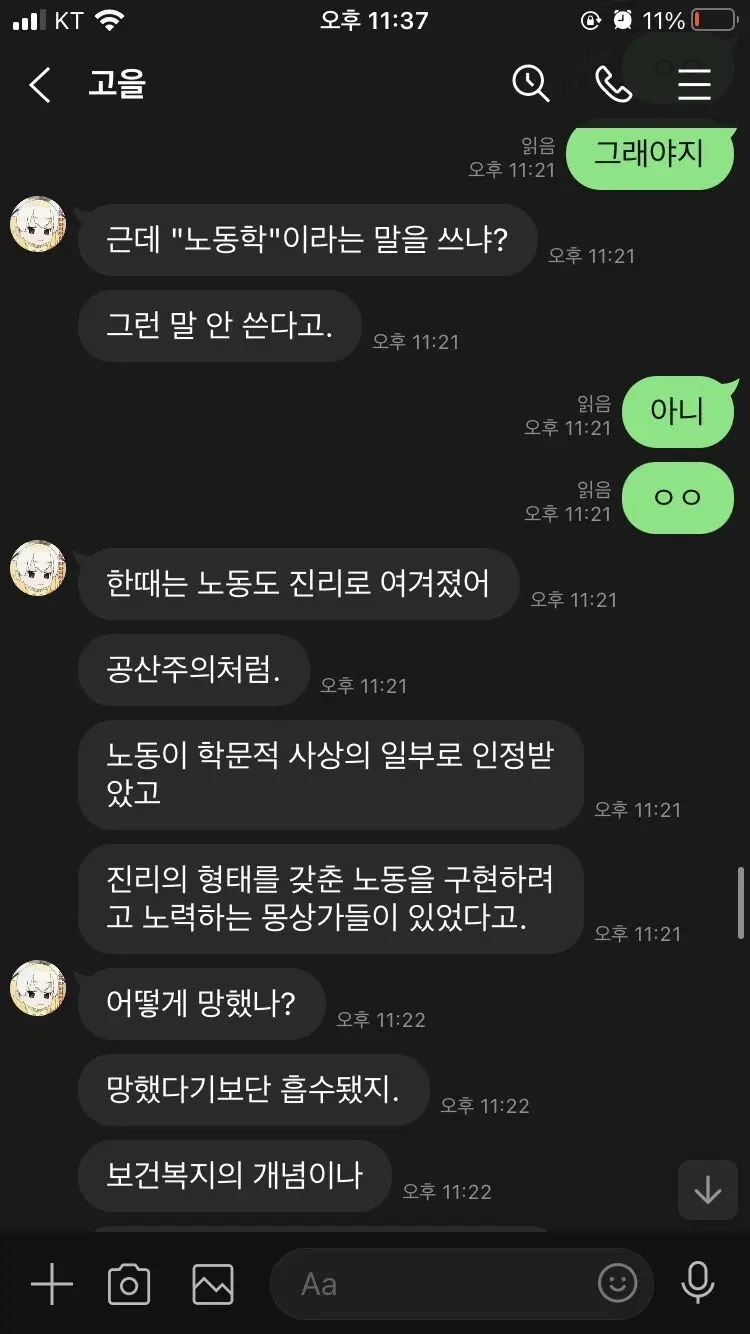Screen dimensions: 750x1334
Task: Jump to the latest message arrow
Action: point(707,1190)
